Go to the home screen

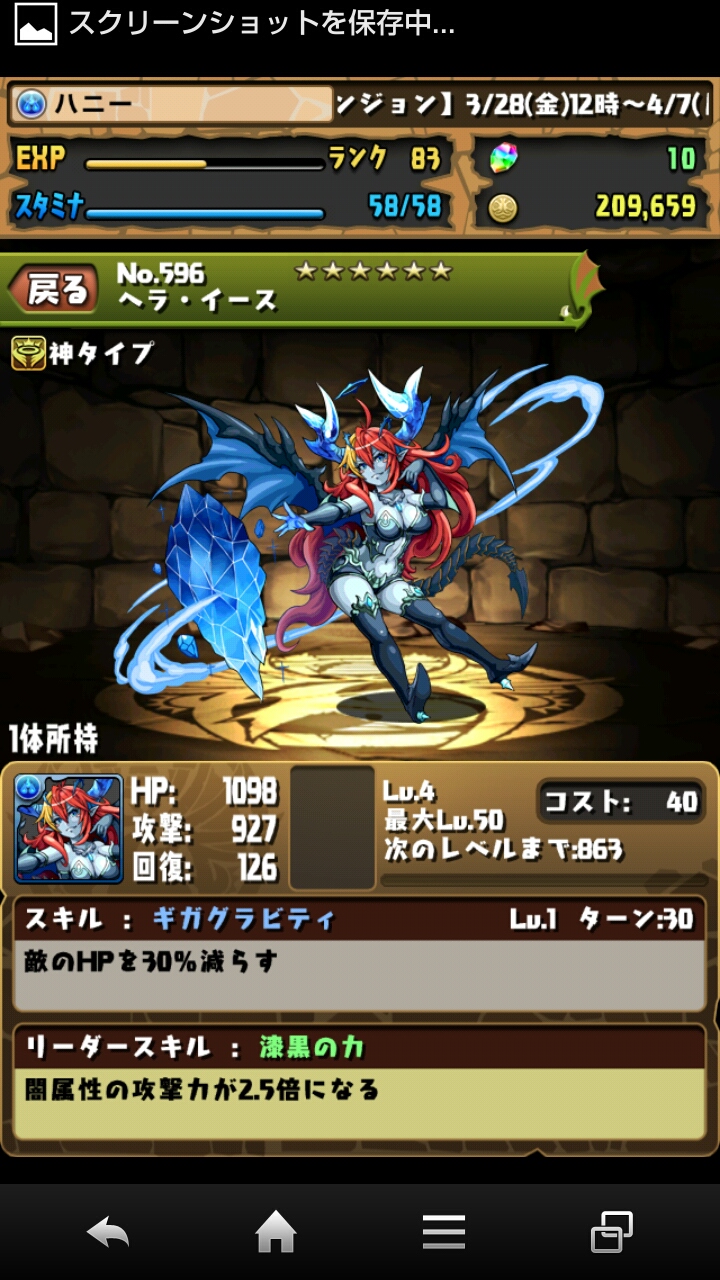(276, 1233)
